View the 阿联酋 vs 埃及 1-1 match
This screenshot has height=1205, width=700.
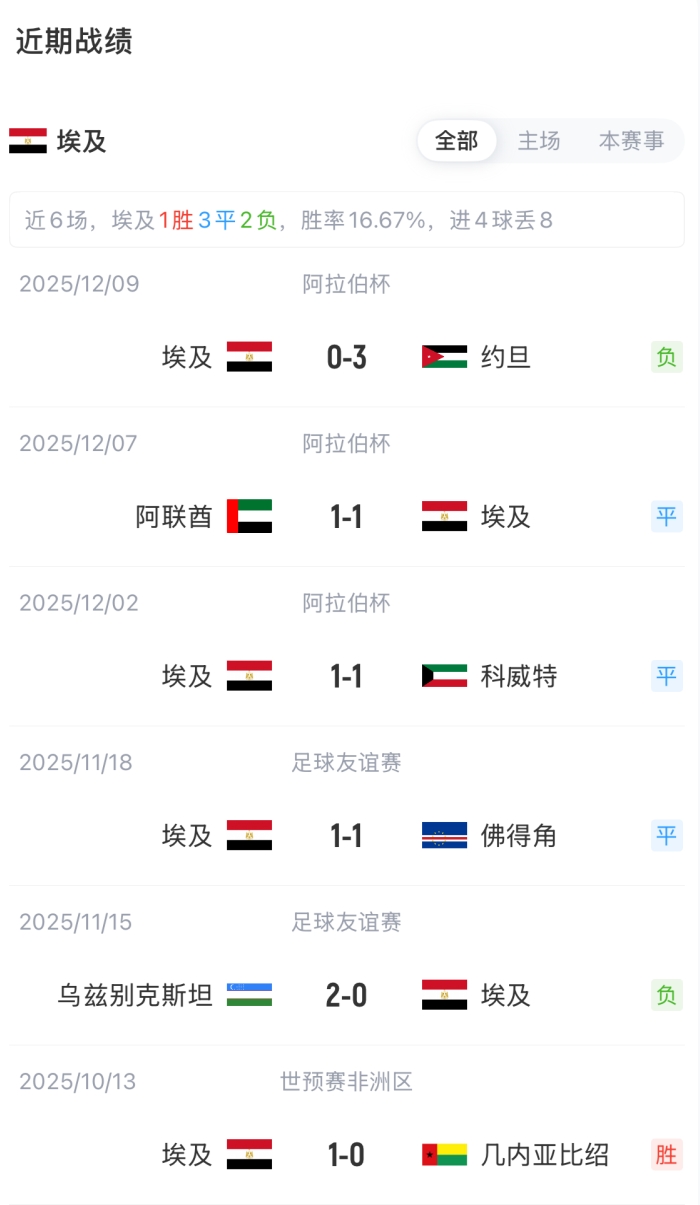347,517
